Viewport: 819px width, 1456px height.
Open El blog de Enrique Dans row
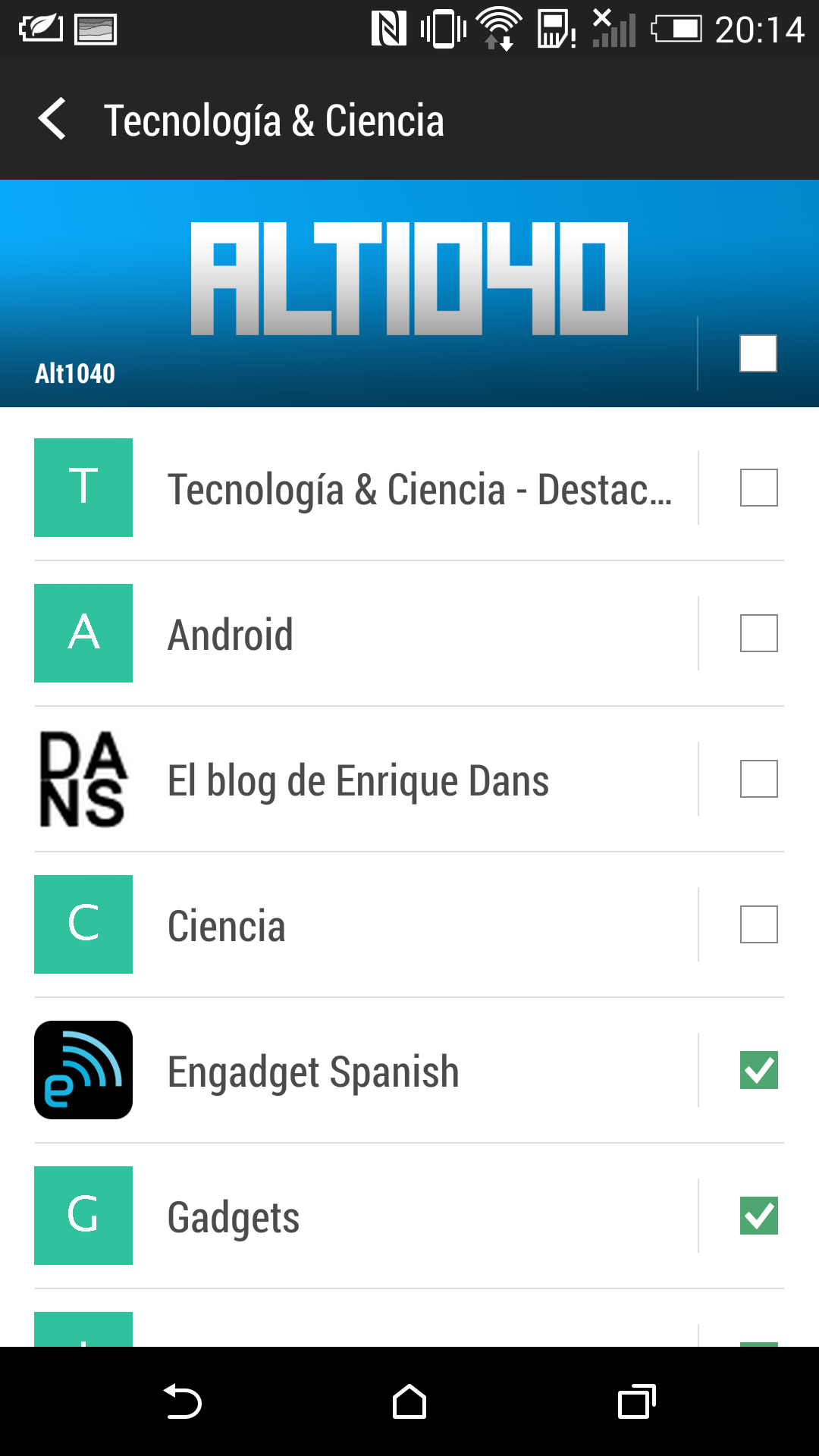(x=364, y=780)
